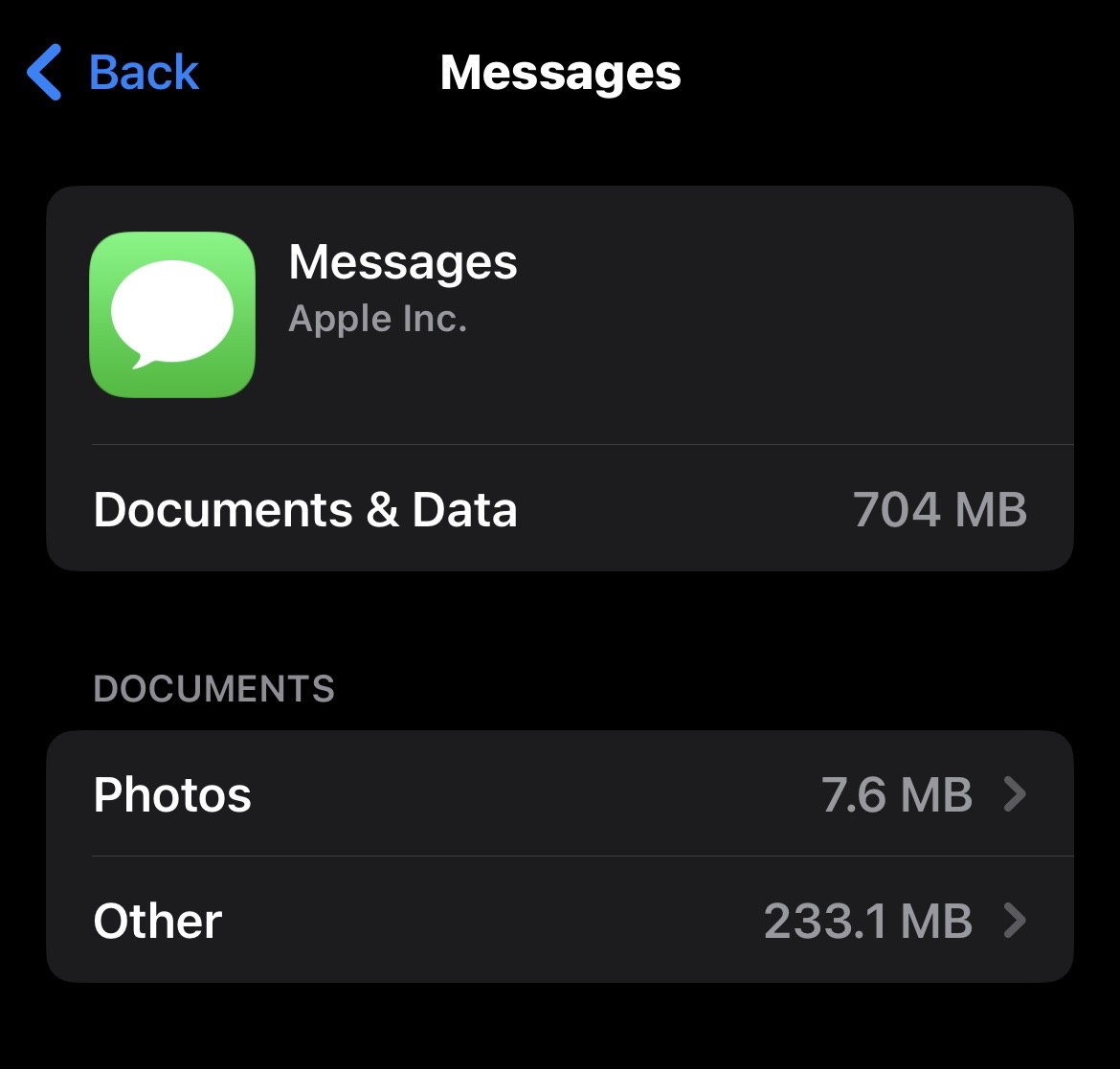1120x1069 pixels.
Task: Open the Other documents row
Action: click(559, 921)
